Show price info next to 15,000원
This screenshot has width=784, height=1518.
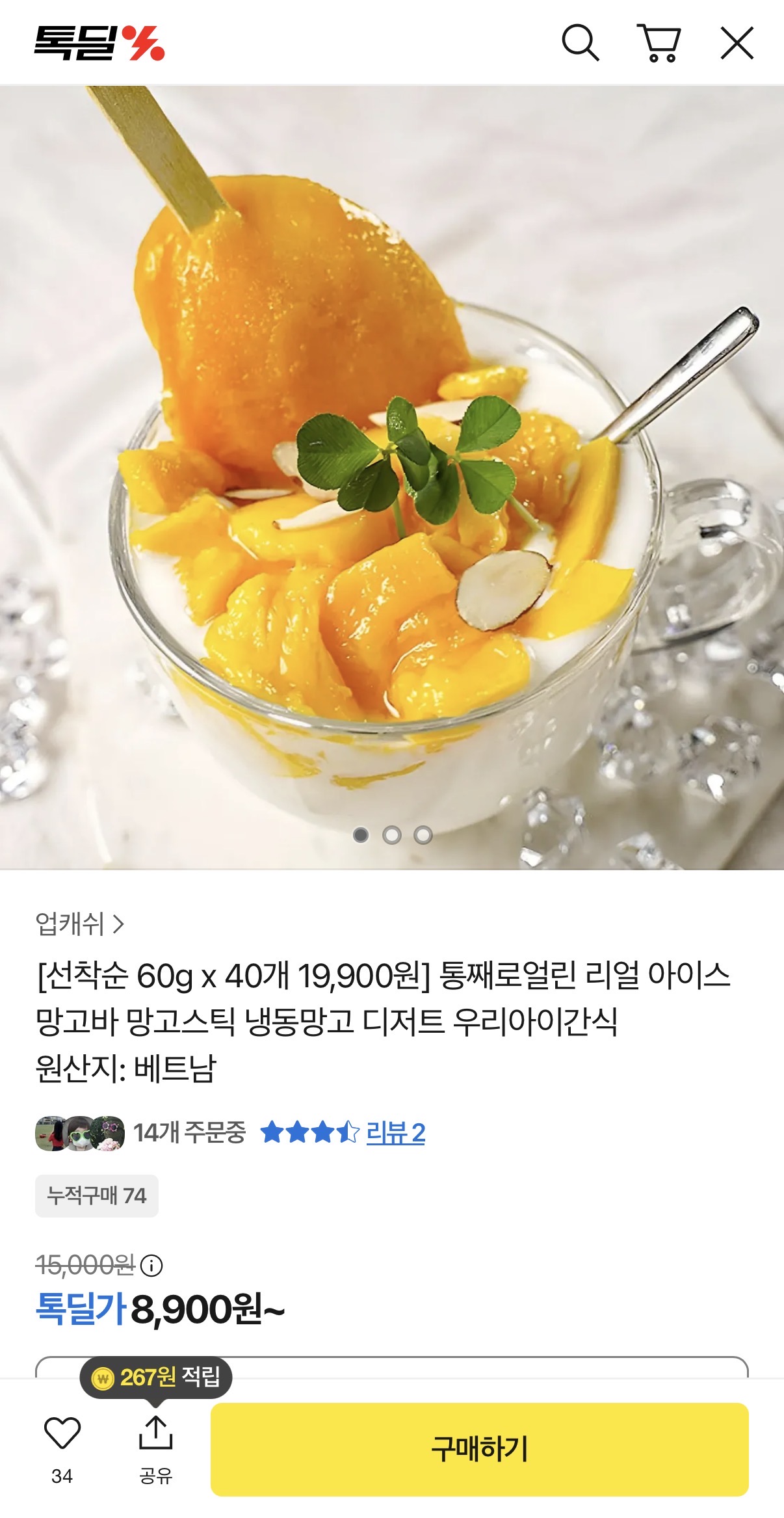point(151,1265)
